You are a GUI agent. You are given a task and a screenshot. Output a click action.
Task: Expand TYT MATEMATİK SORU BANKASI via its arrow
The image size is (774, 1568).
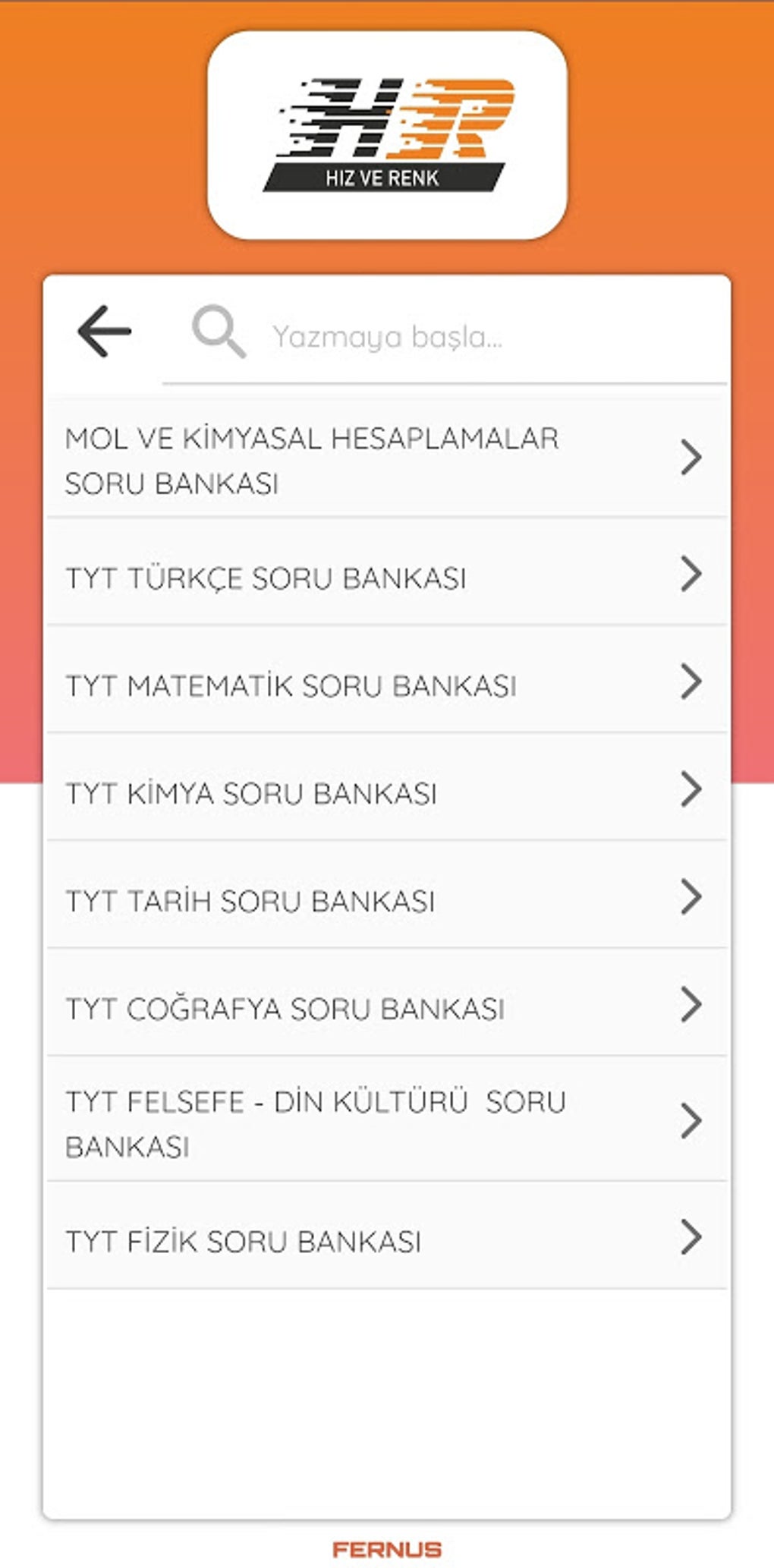(690, 684)
